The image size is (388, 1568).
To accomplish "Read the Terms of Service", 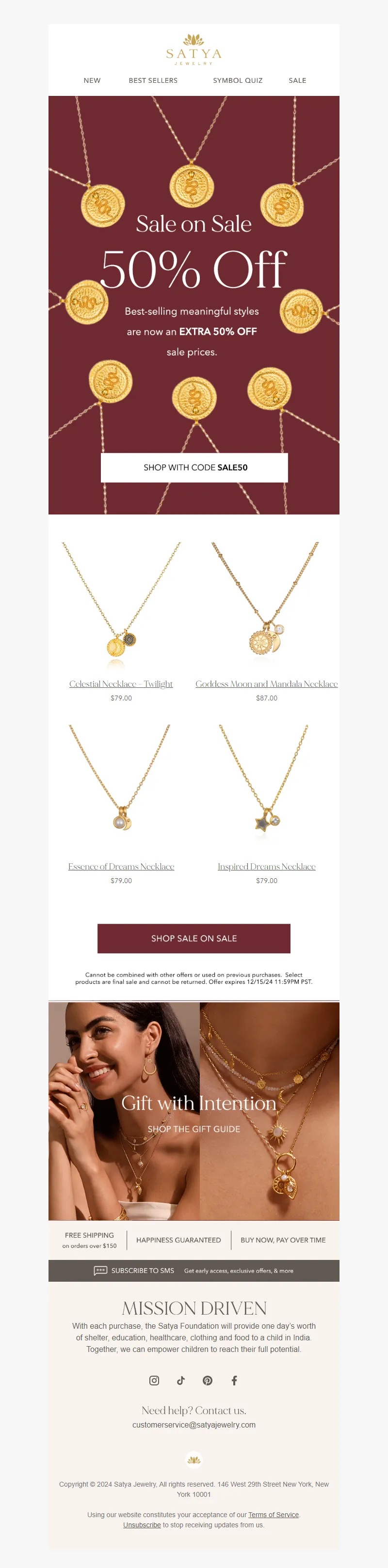I will coord(274,1515).
